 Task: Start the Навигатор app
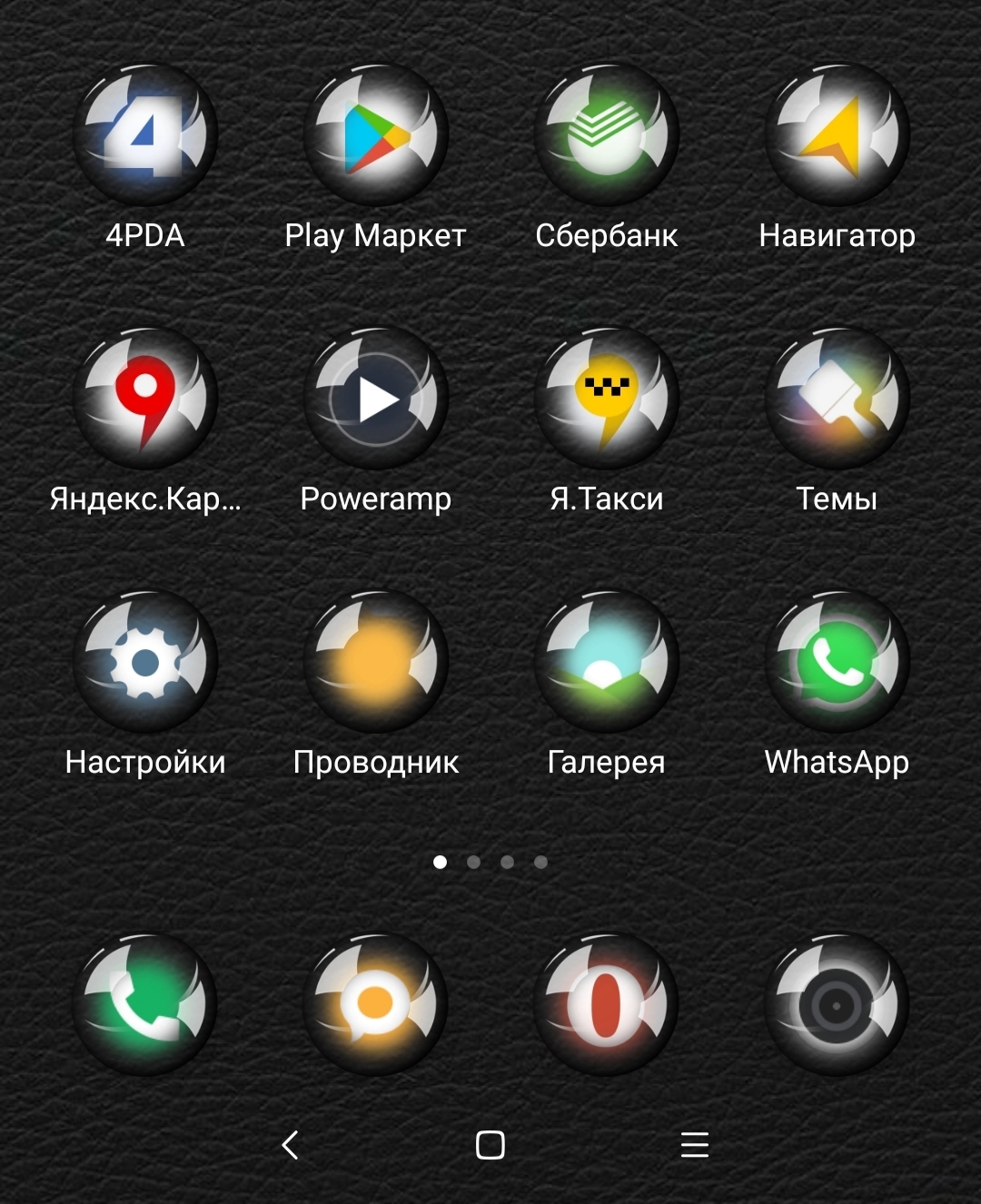(837, 136)
